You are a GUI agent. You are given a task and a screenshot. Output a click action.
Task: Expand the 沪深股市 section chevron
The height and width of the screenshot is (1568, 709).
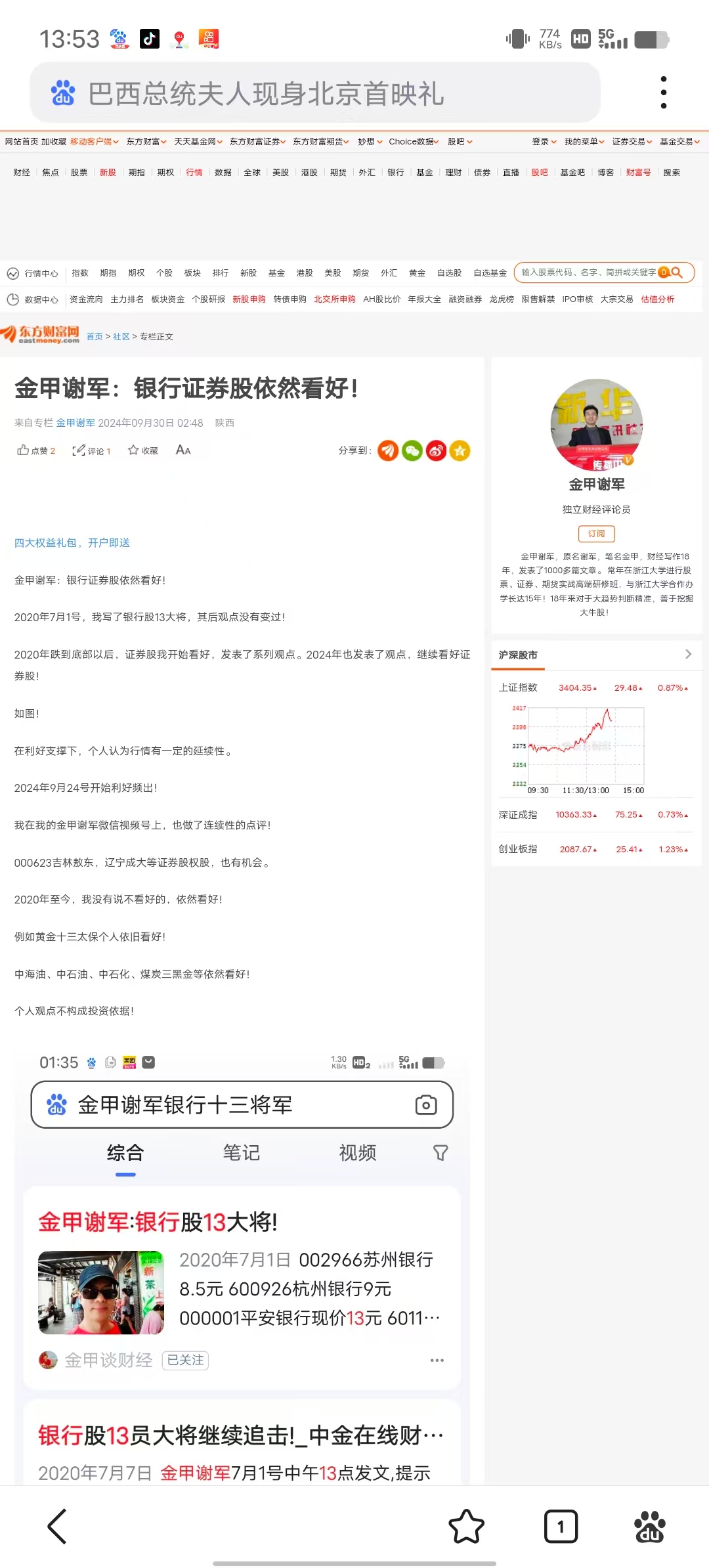click(688, 654)
